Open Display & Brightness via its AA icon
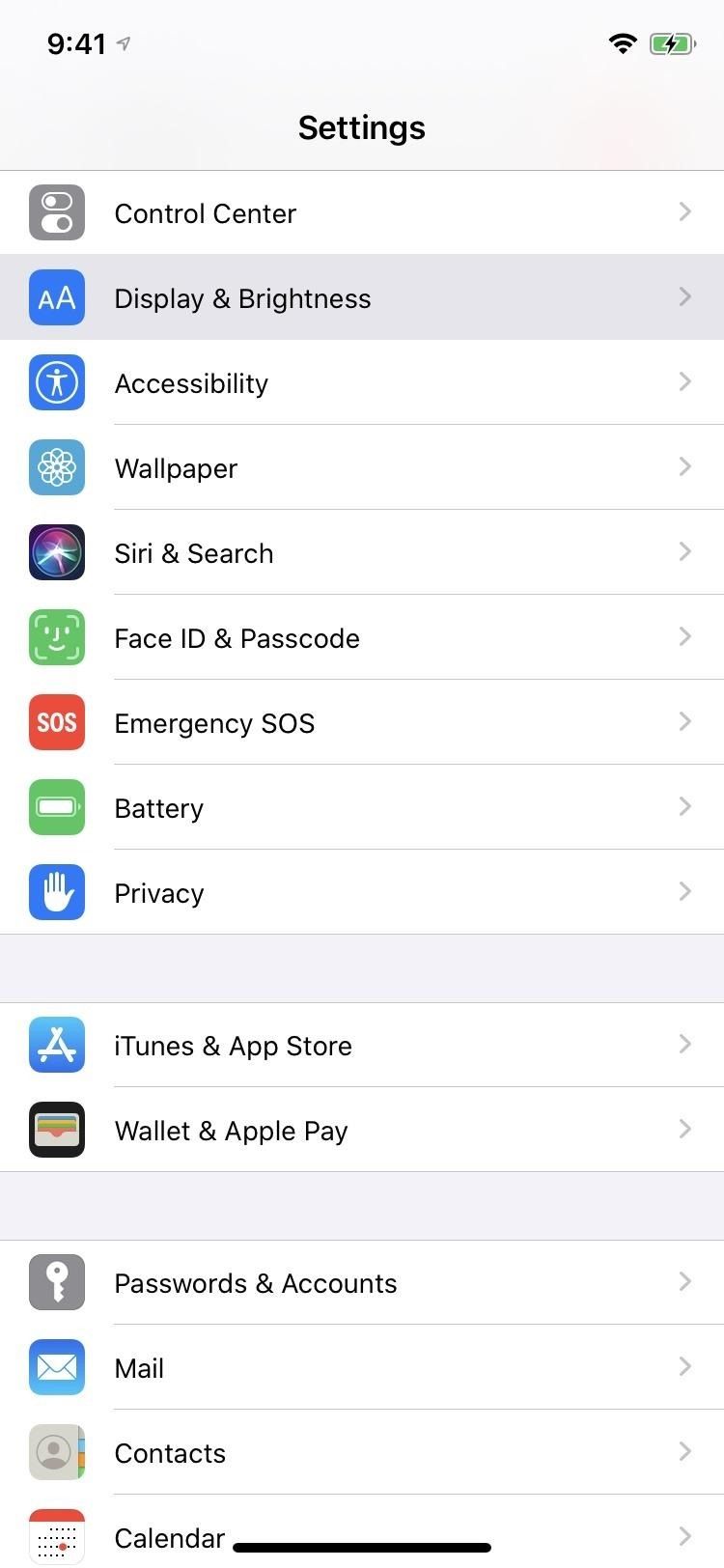The height and width of the screenshot is (1568, 724). click(x=57, y=297)
